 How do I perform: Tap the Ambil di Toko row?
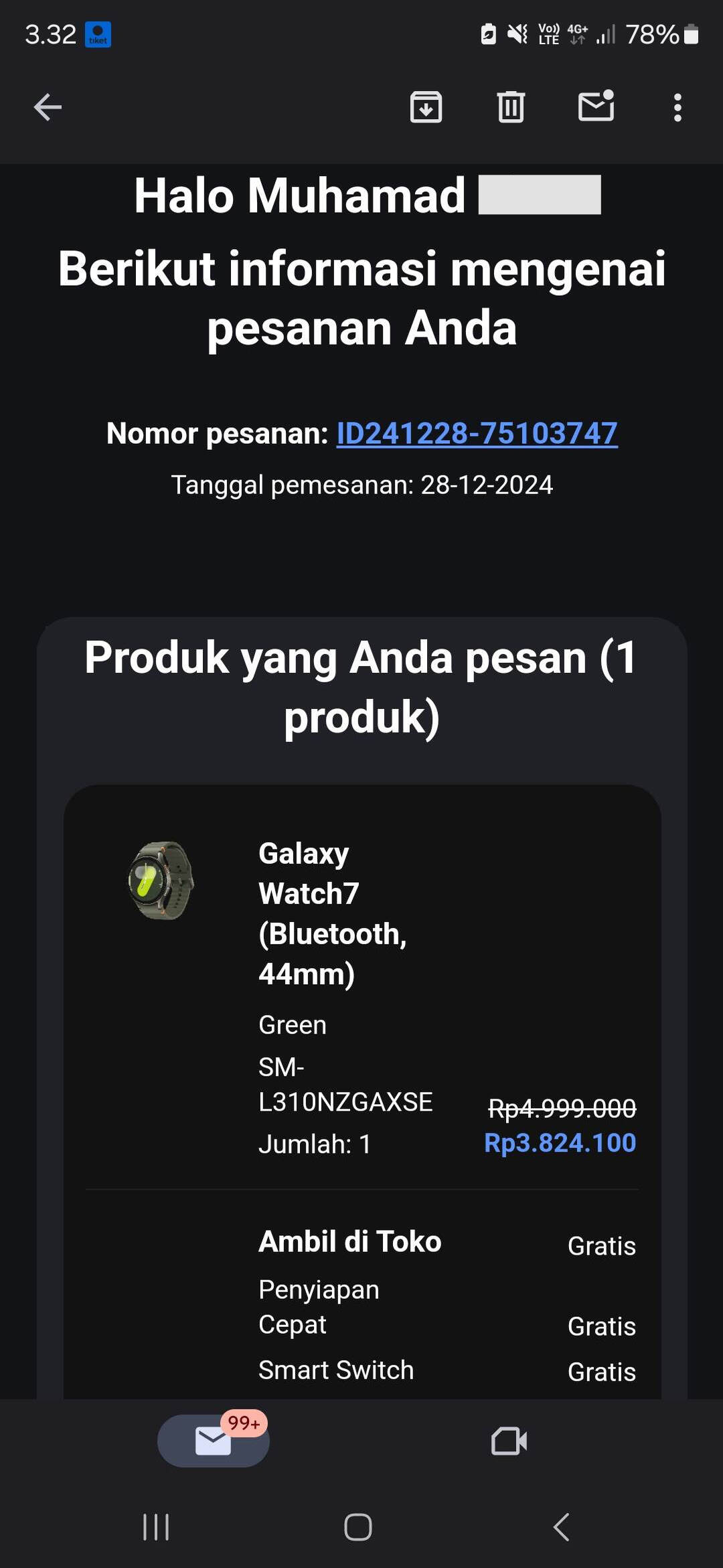coord(349,1242)
